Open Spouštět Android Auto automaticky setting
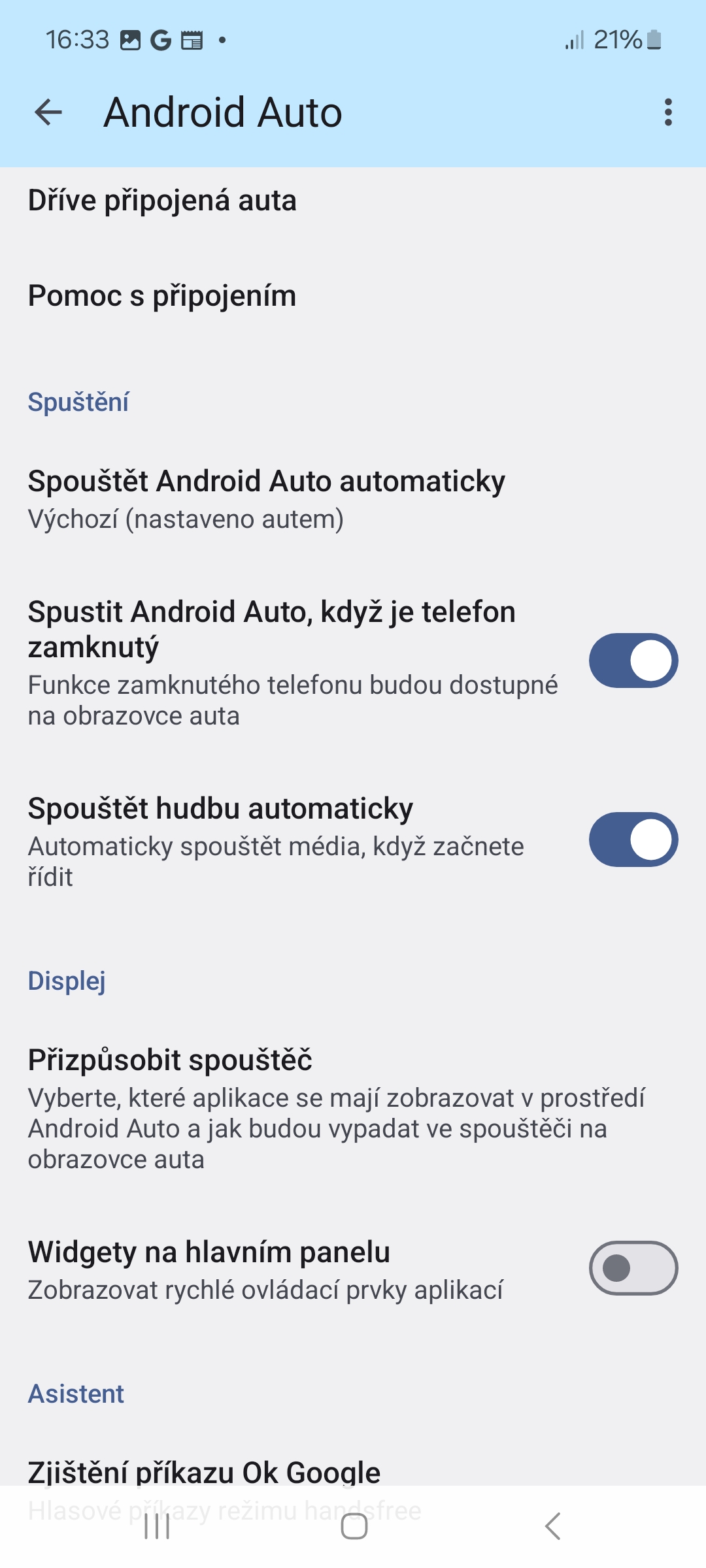This screenshot has width=706, height=1568. [x=353, y=500]
